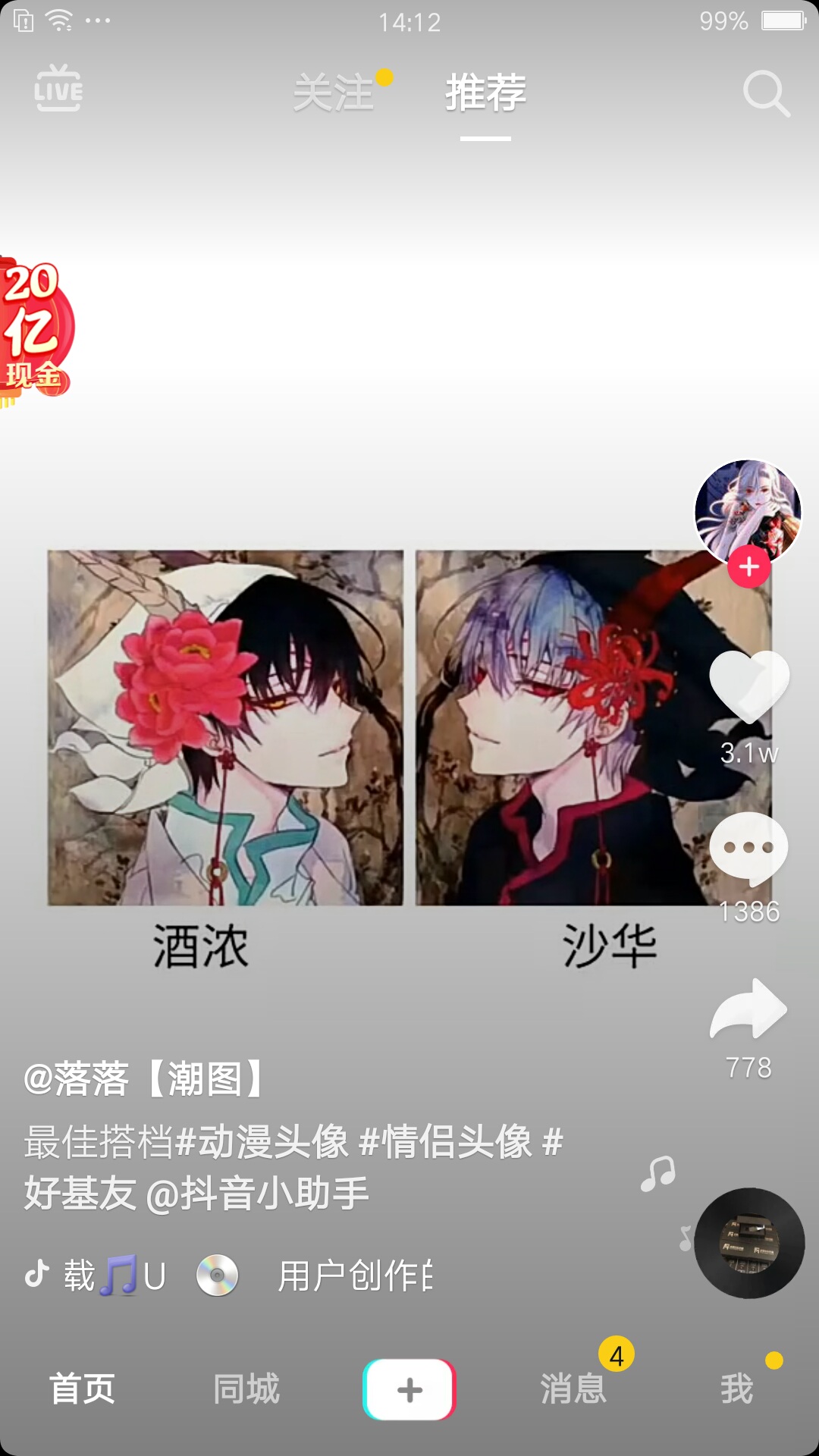
Task: Go to the 首页 tab
Action: [x=82, y=1389]
